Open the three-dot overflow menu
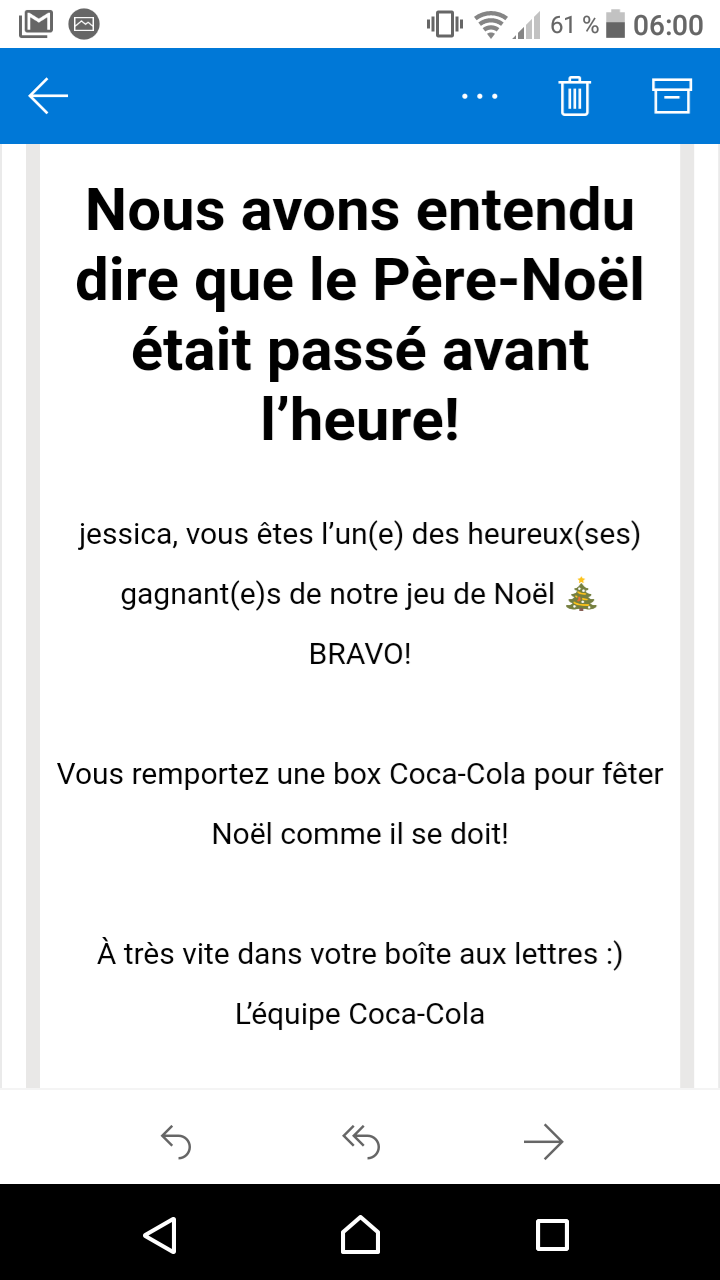 (x=479, y=96)
